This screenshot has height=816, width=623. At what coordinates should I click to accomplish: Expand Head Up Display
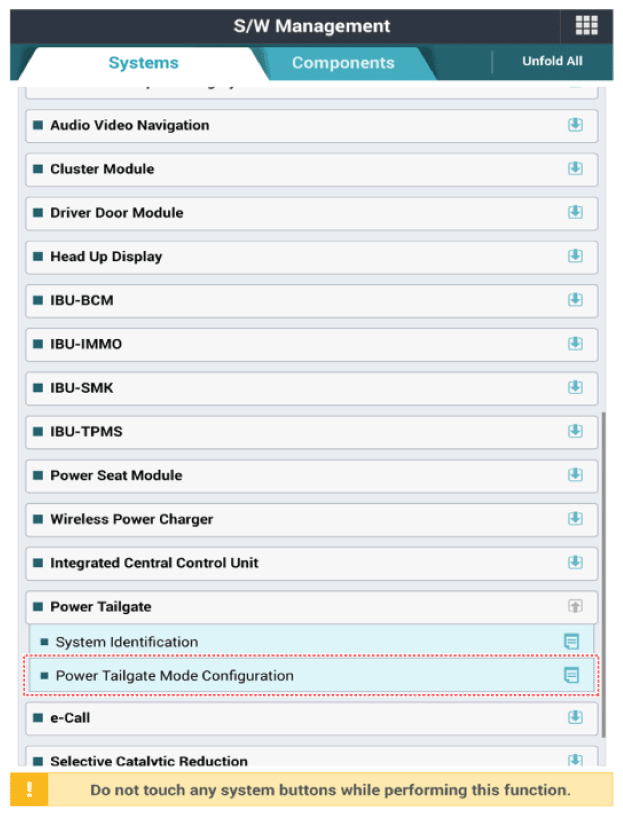point(575,257)
